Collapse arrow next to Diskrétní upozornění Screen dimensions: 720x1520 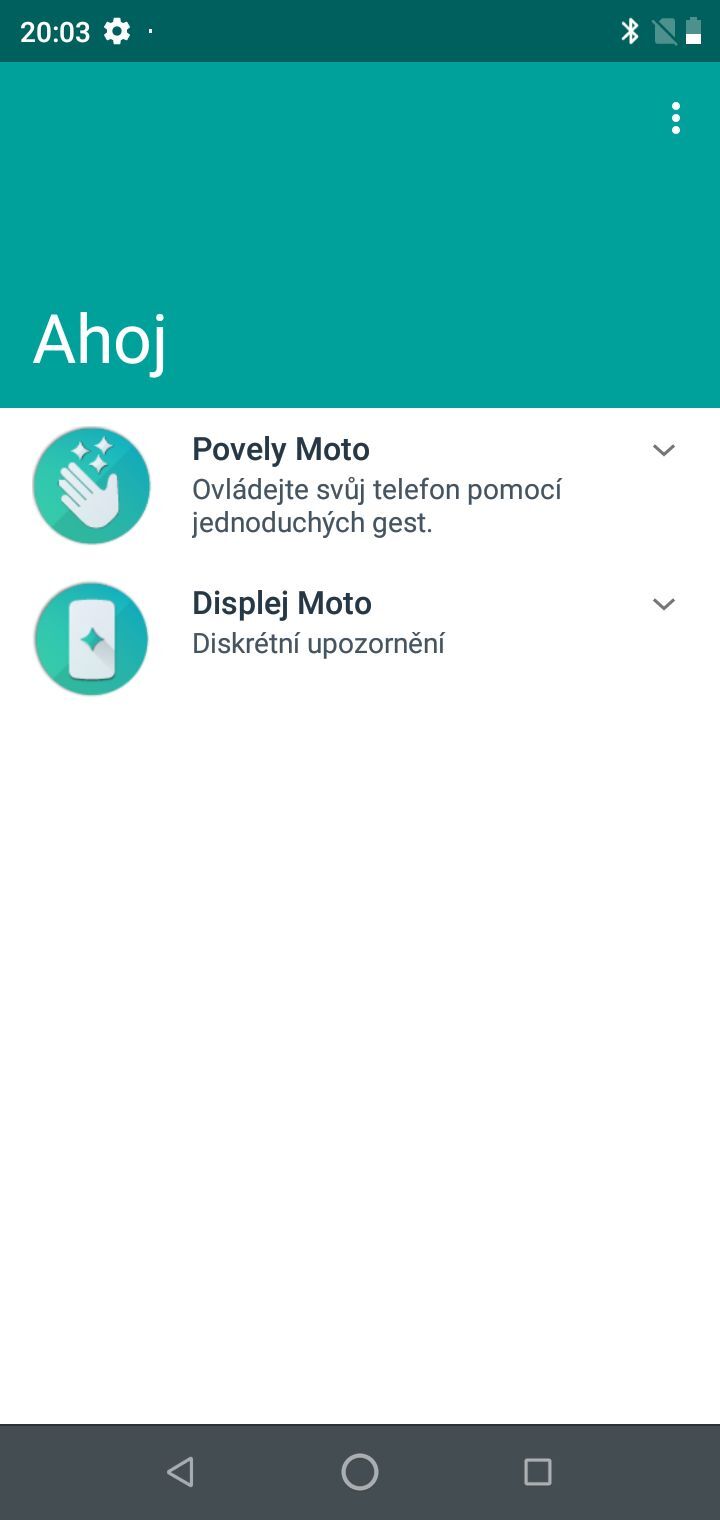click(664, 604)
